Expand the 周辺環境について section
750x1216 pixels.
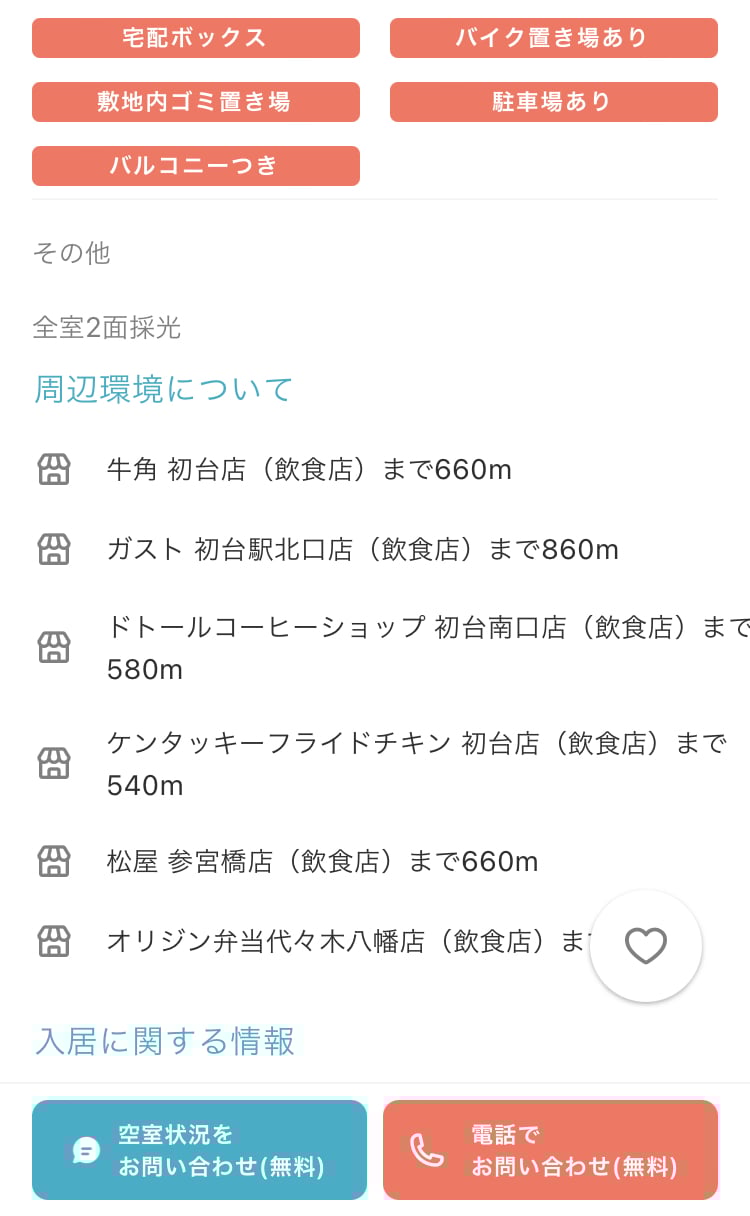[162, 389]
